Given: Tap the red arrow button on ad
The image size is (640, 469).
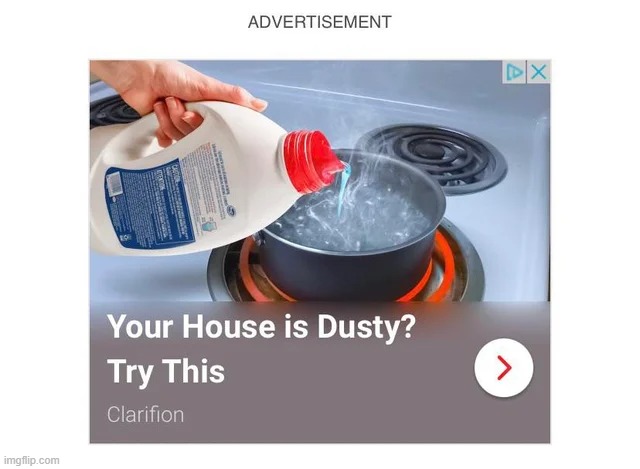Looking at the screenshot, I should (503, 367).
